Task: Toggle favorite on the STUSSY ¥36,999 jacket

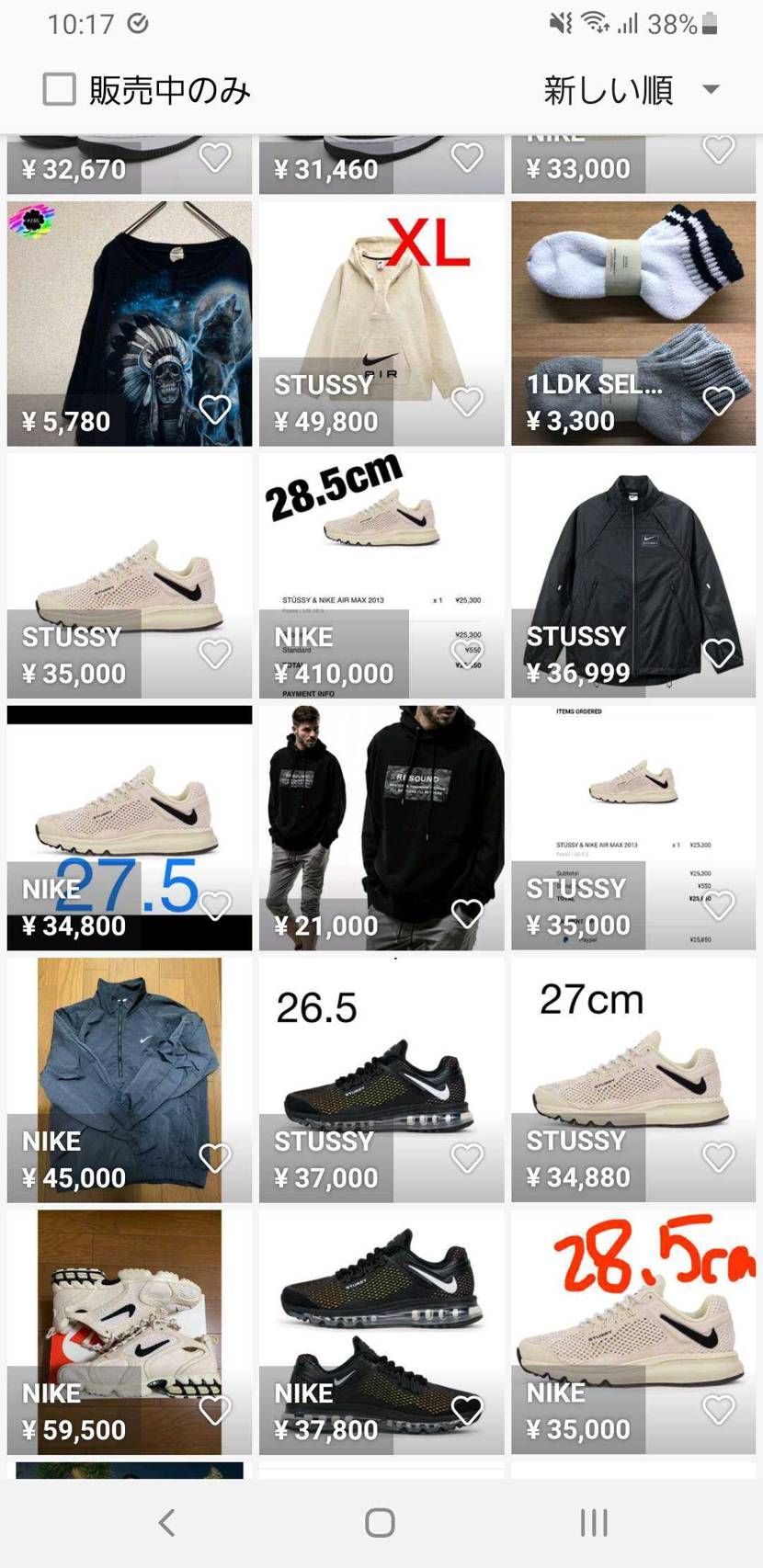Action: tap(718, 653)
